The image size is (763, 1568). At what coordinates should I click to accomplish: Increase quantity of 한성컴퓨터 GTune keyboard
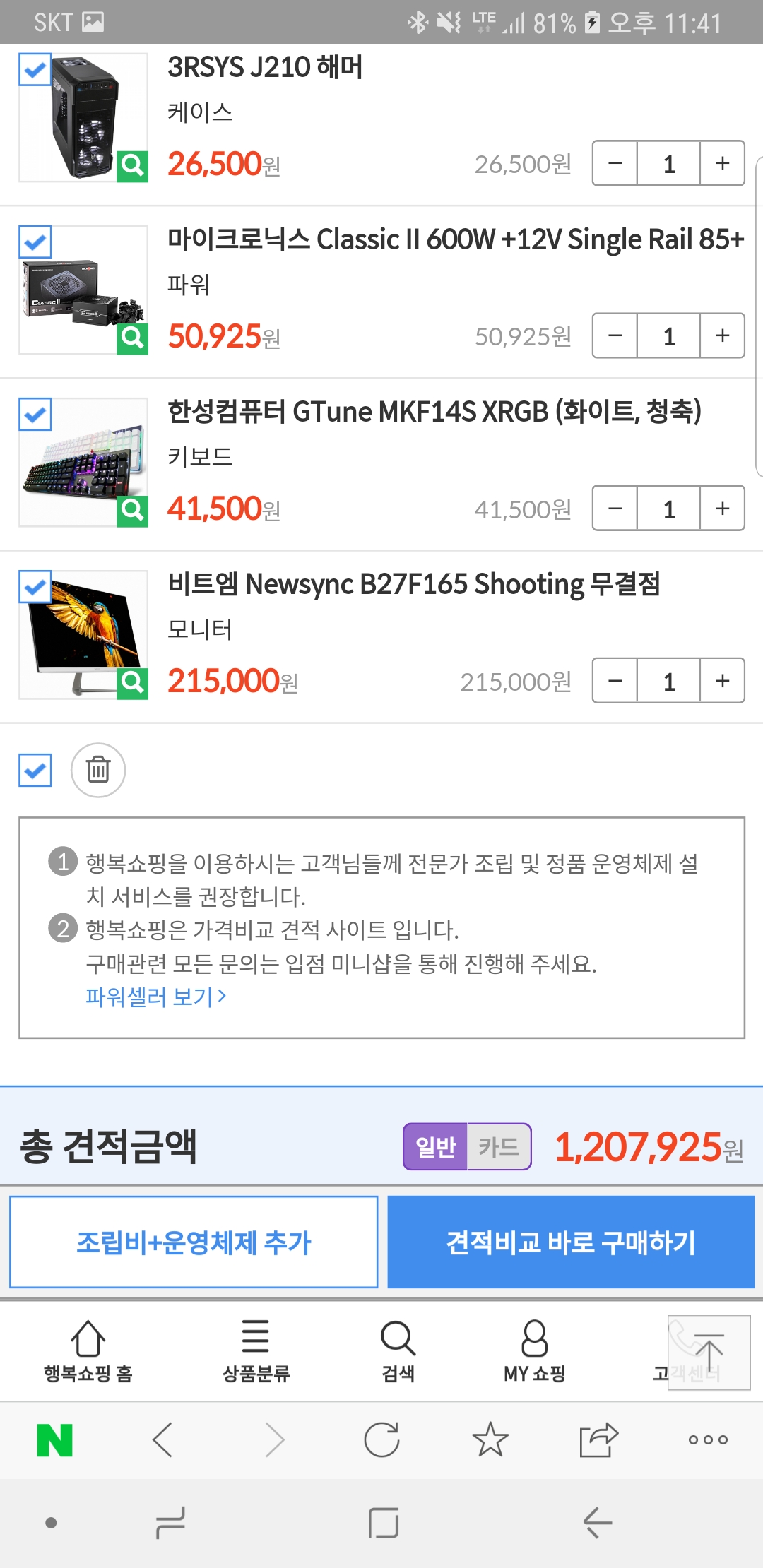coord(722,509)
